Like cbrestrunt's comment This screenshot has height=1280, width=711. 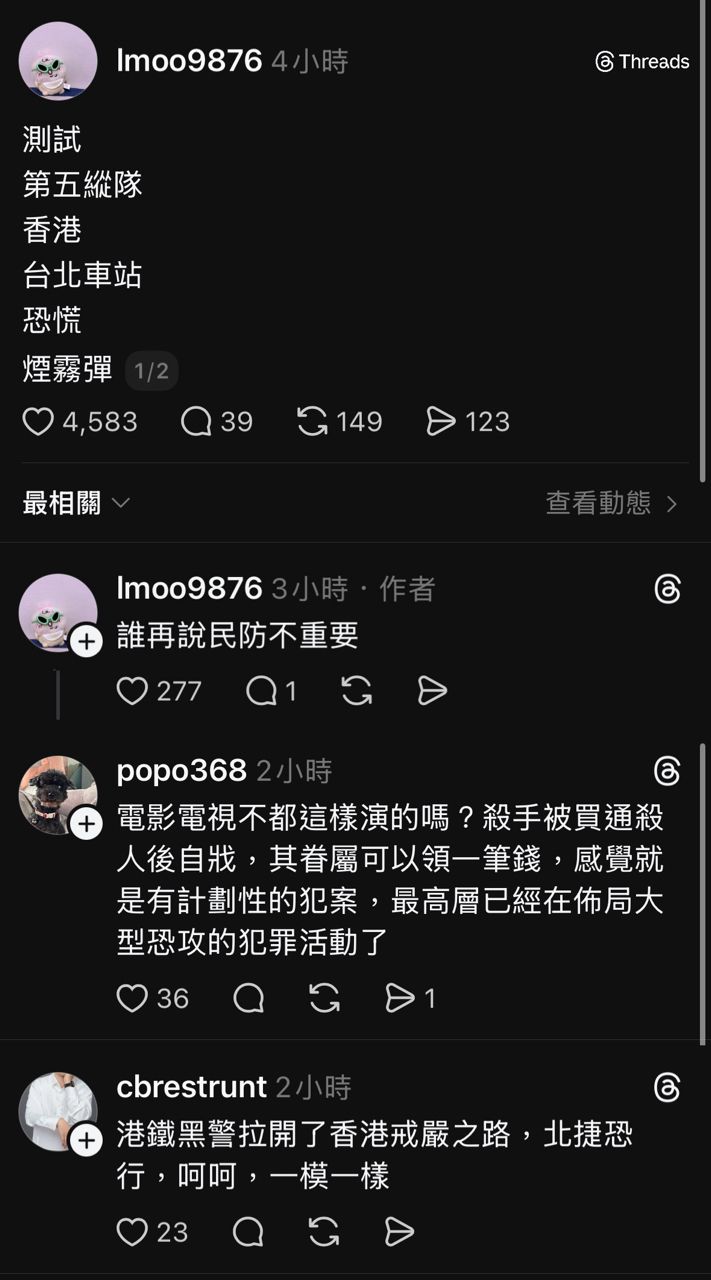pyautogui.click(x=133, y=1232)
